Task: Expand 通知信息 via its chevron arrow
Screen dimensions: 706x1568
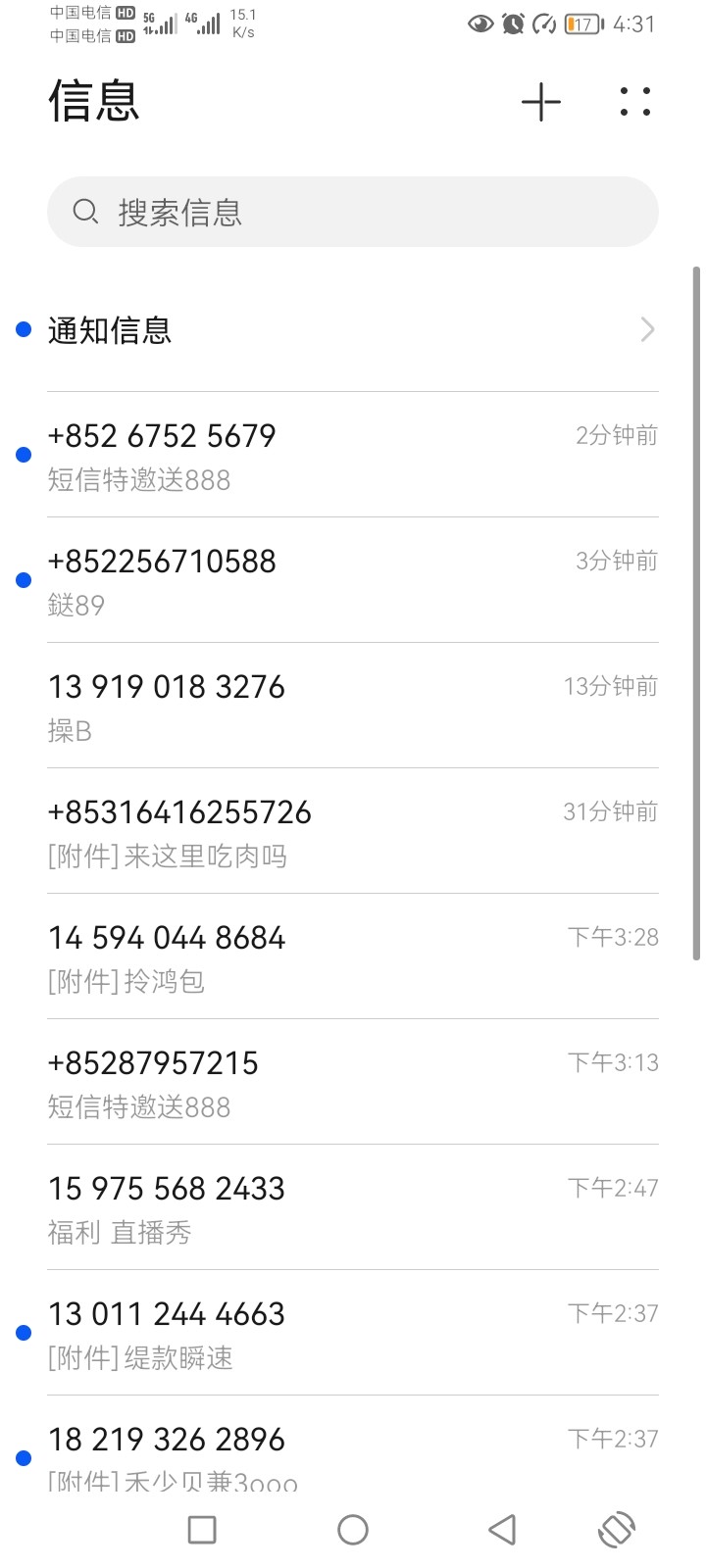Action: [x=646, y=330]
